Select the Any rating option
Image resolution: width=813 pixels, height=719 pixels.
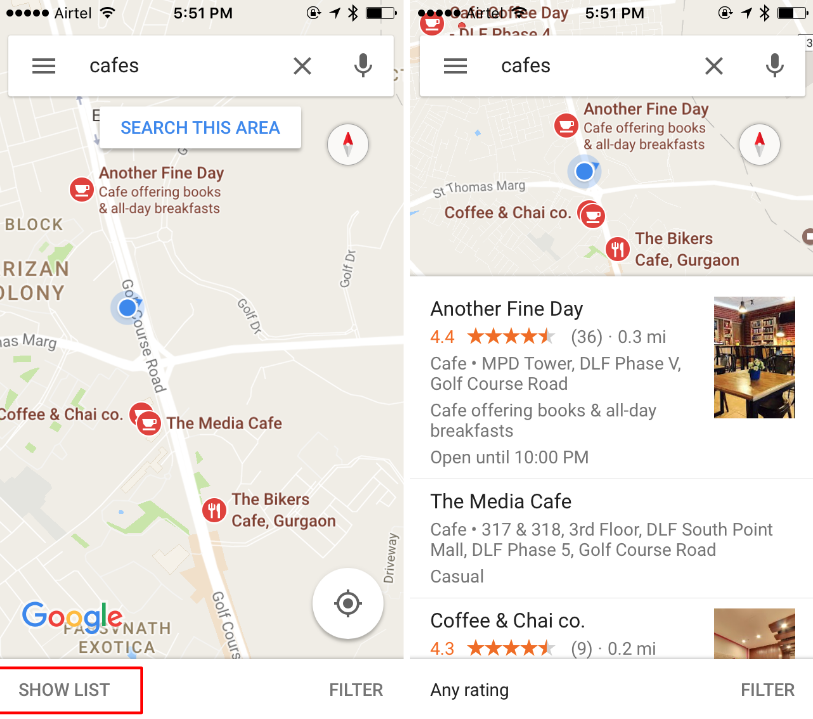[469, 690]
